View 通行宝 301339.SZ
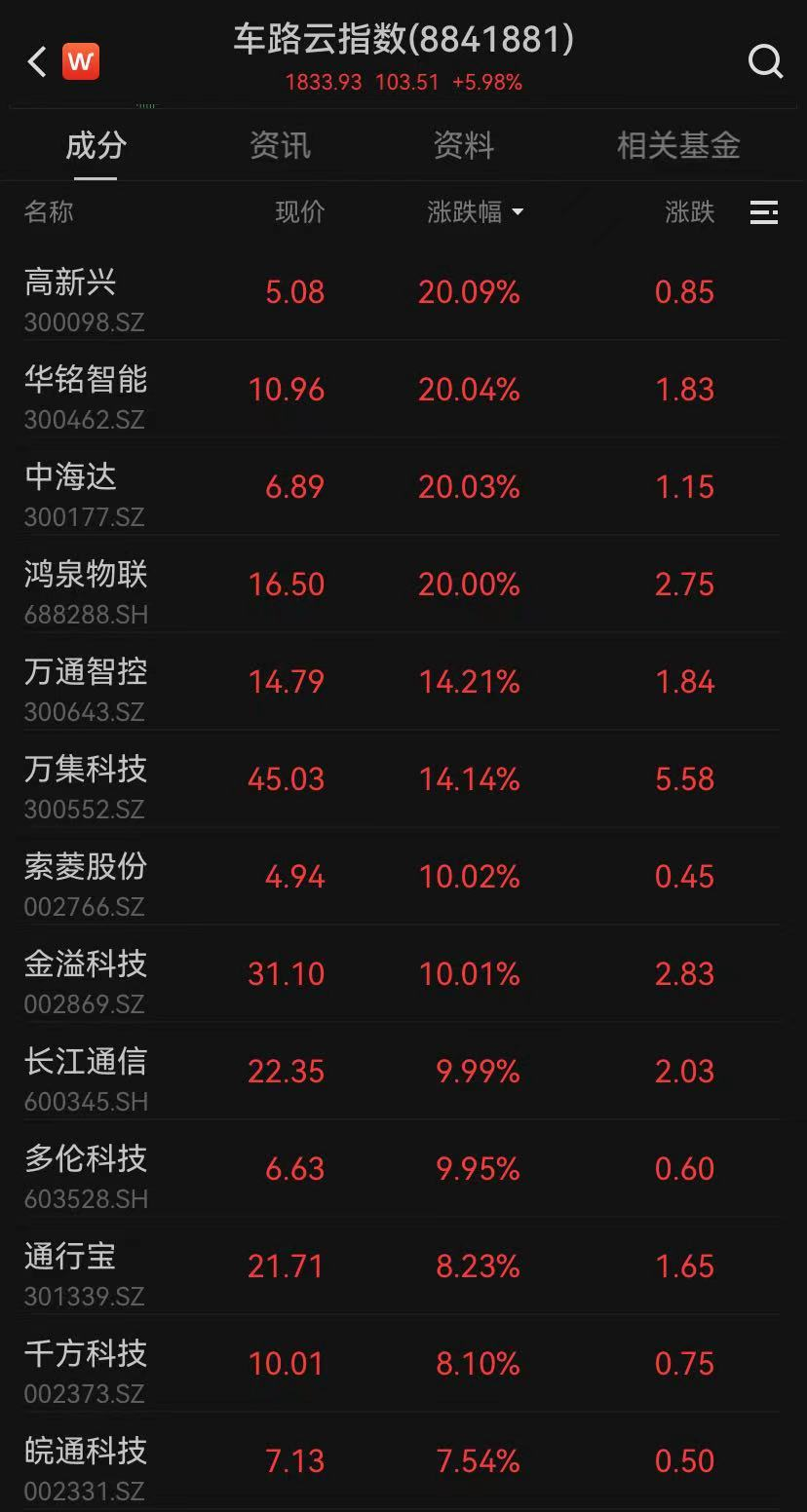The height and width of the screenshot is (1512, 807). (403, 1266)
